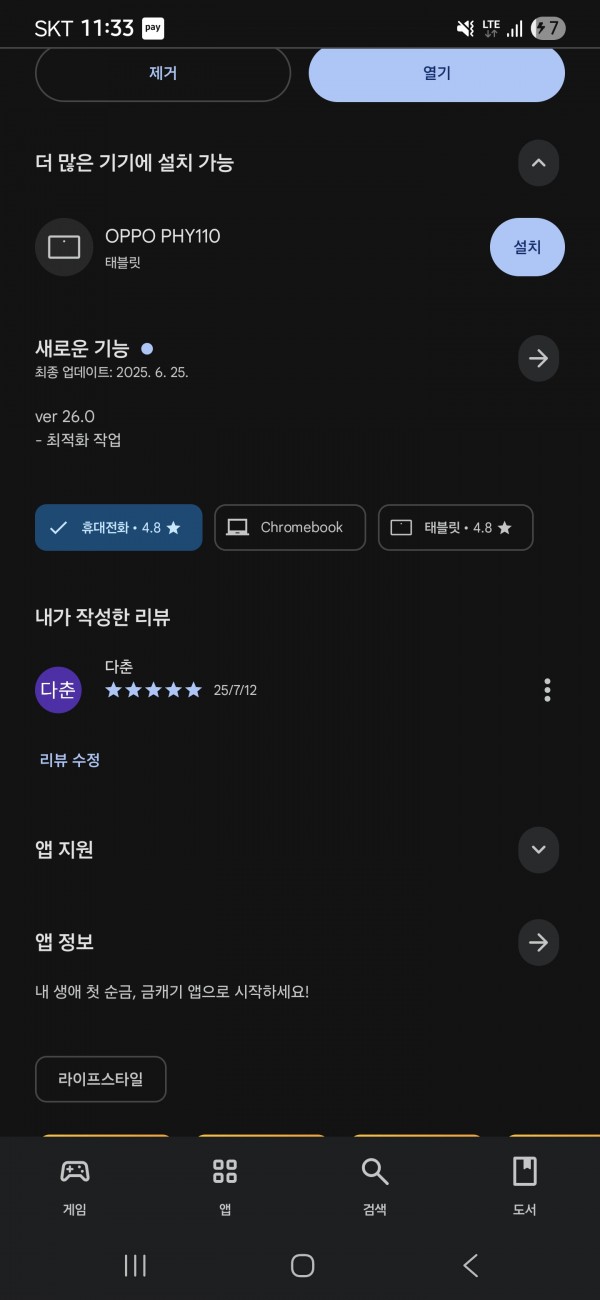Tap the system back button

[x=470, y=1265]
